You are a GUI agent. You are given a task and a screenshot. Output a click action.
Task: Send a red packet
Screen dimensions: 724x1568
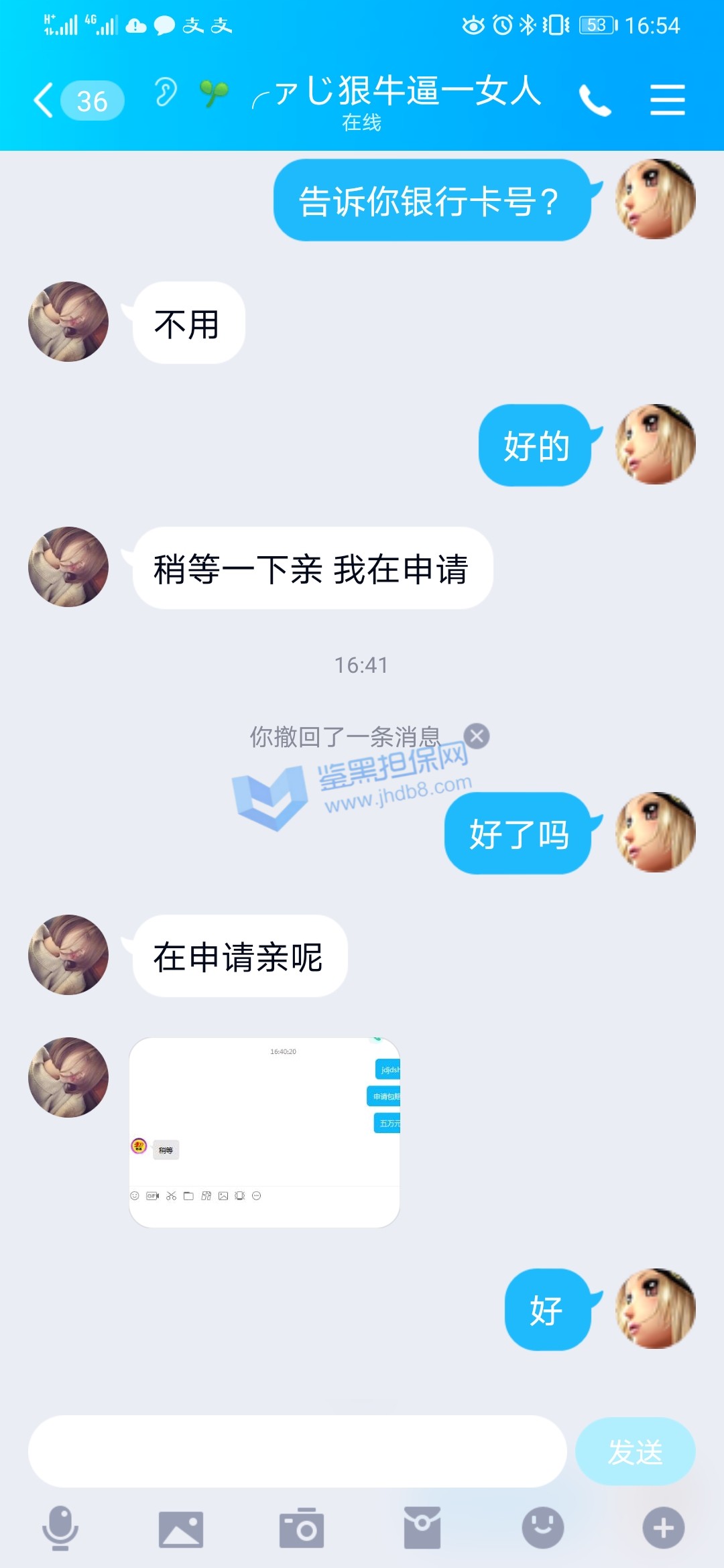pyautogui.click(x=422, y=1528)
